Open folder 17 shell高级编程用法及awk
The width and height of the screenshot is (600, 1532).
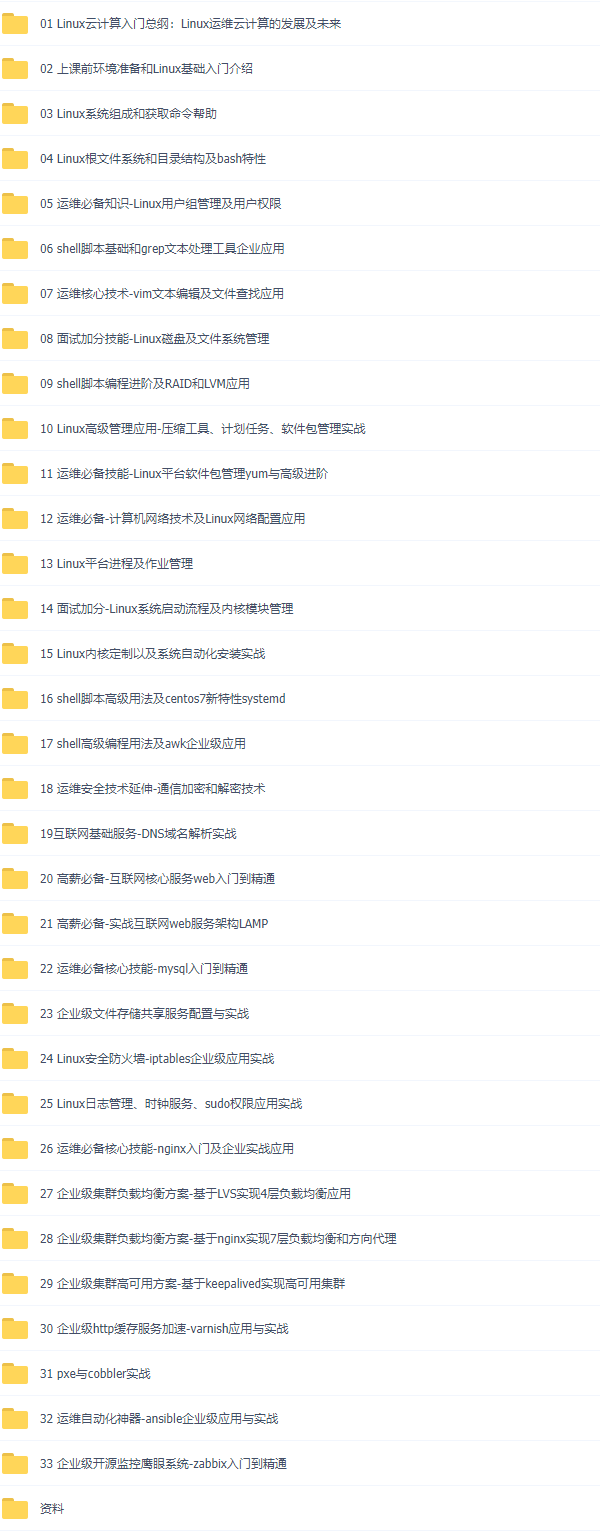pyautogui.click(x=142, y=744)
